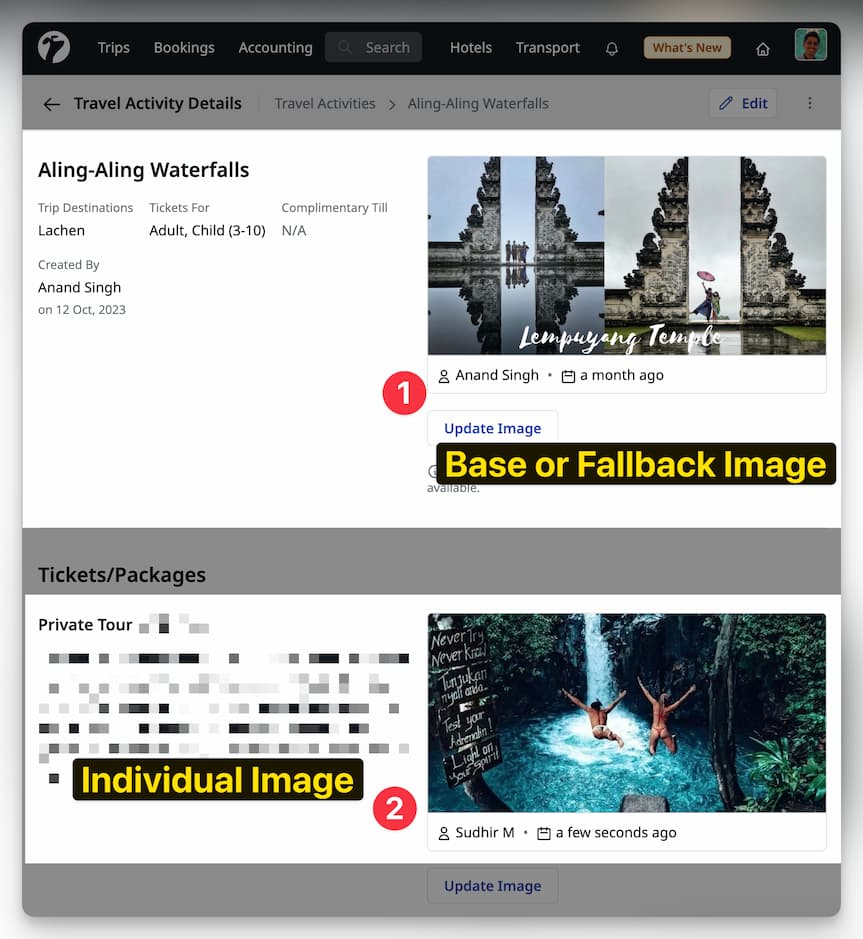Open Accounting in the top bar
Screen dimensions: 863x939
click(x=275, y=47)
